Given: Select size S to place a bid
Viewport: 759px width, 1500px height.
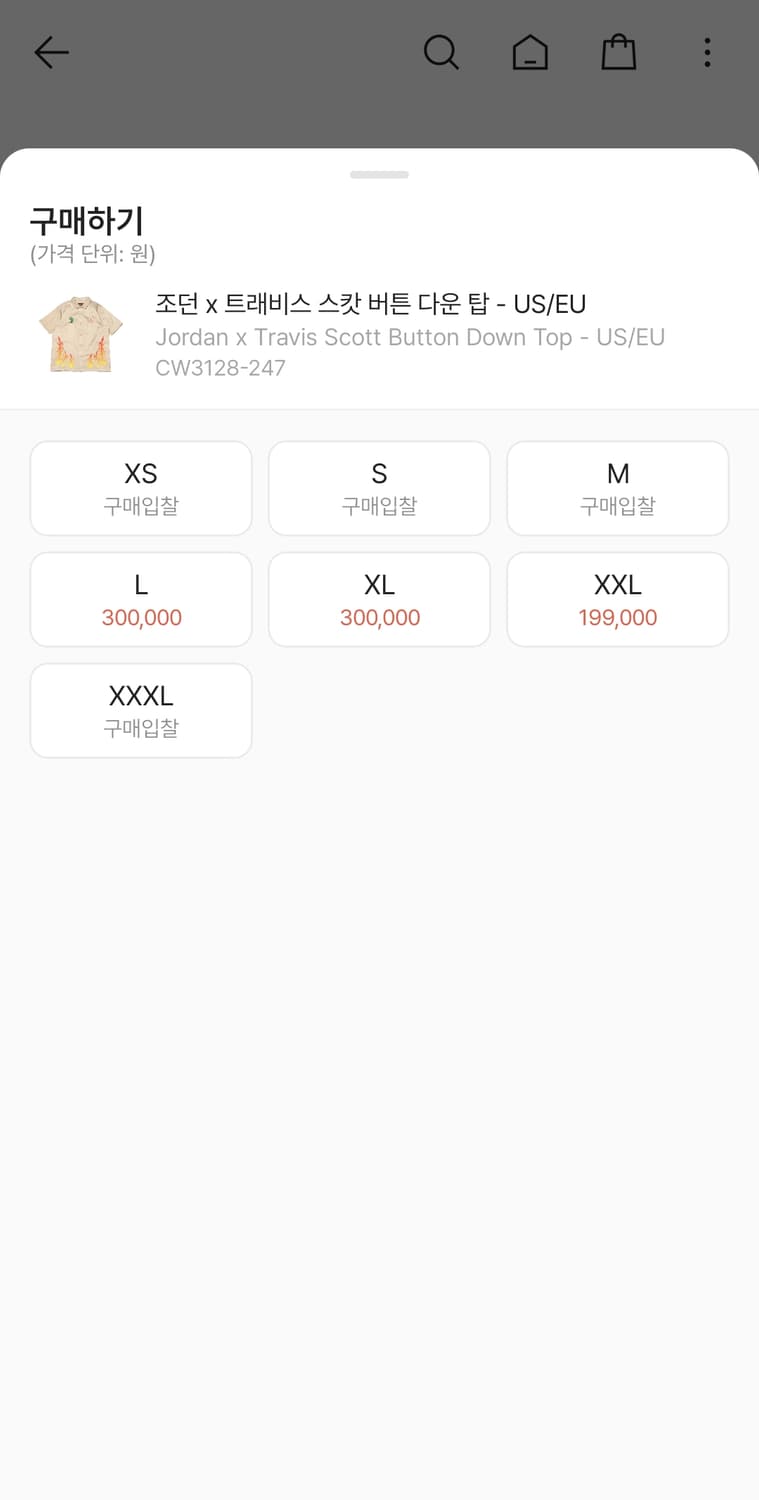Looking at the screenshot, I should (x=379, y=487).
